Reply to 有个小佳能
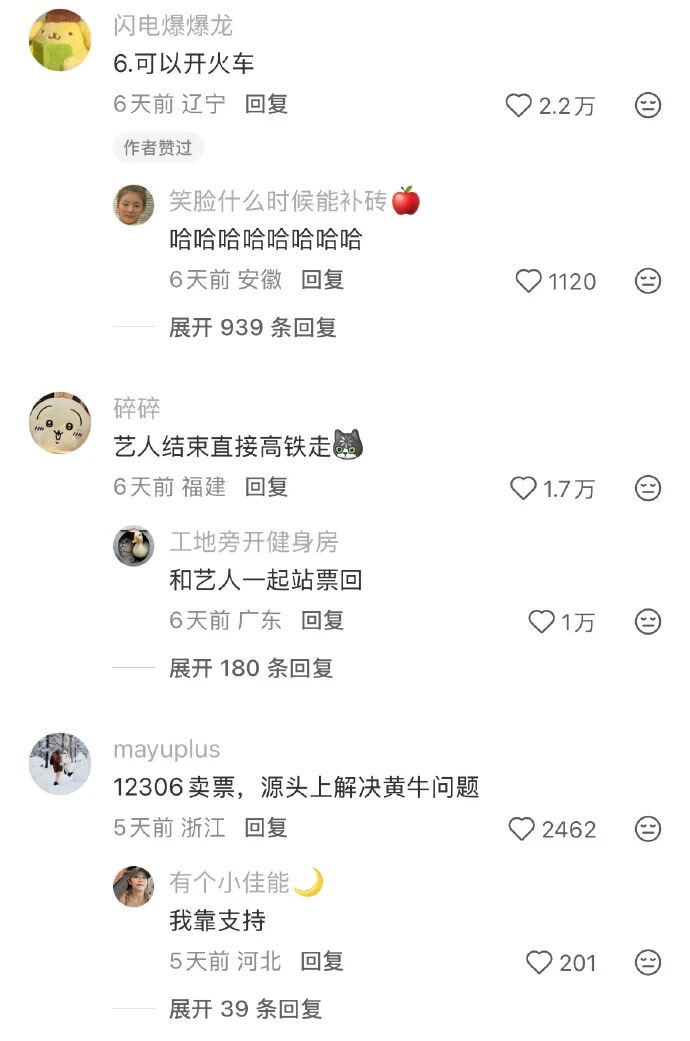Screen dimensions: 690x1041 tap(322, 962)
